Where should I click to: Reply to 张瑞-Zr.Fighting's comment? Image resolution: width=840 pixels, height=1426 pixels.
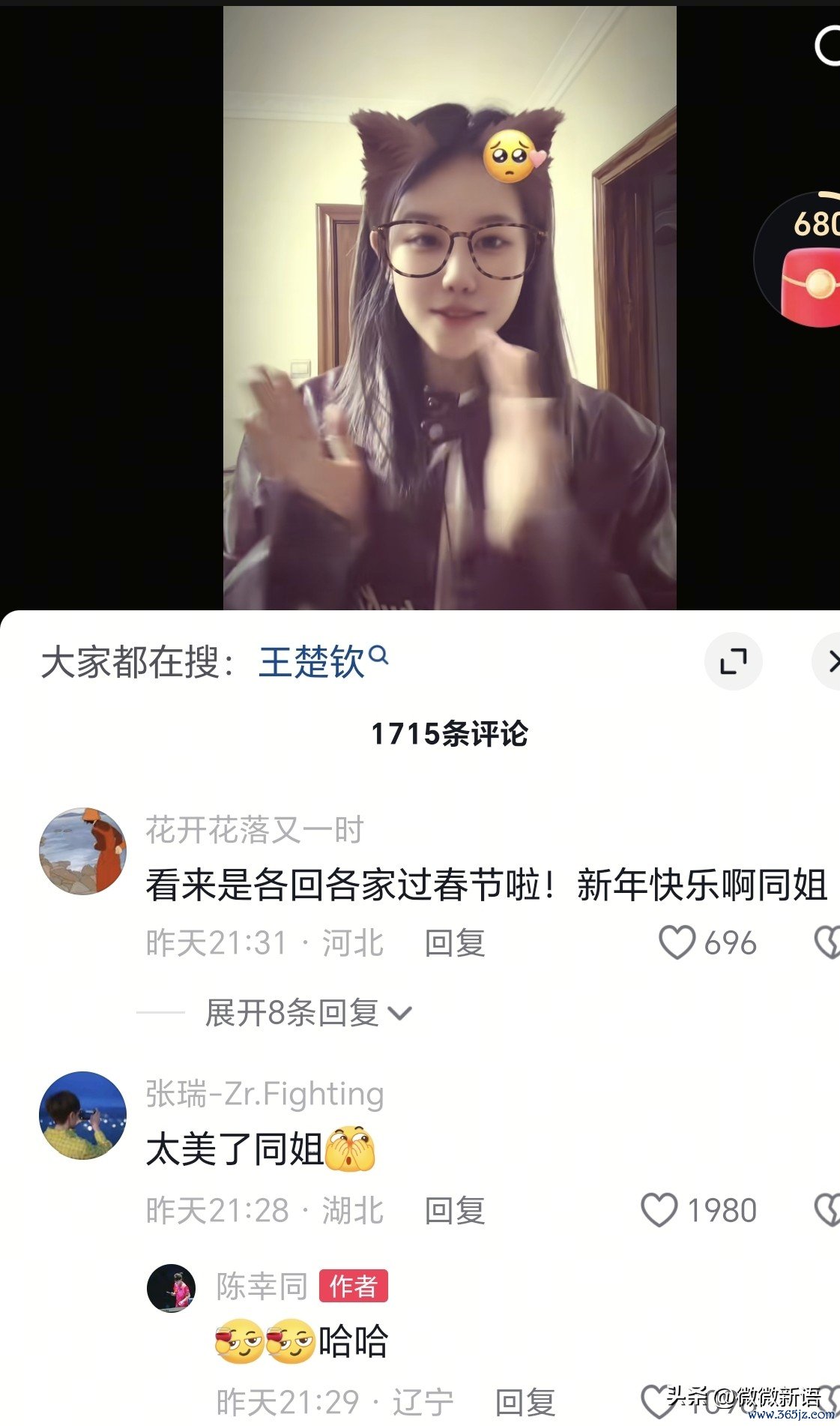(x=454, y=1210)
